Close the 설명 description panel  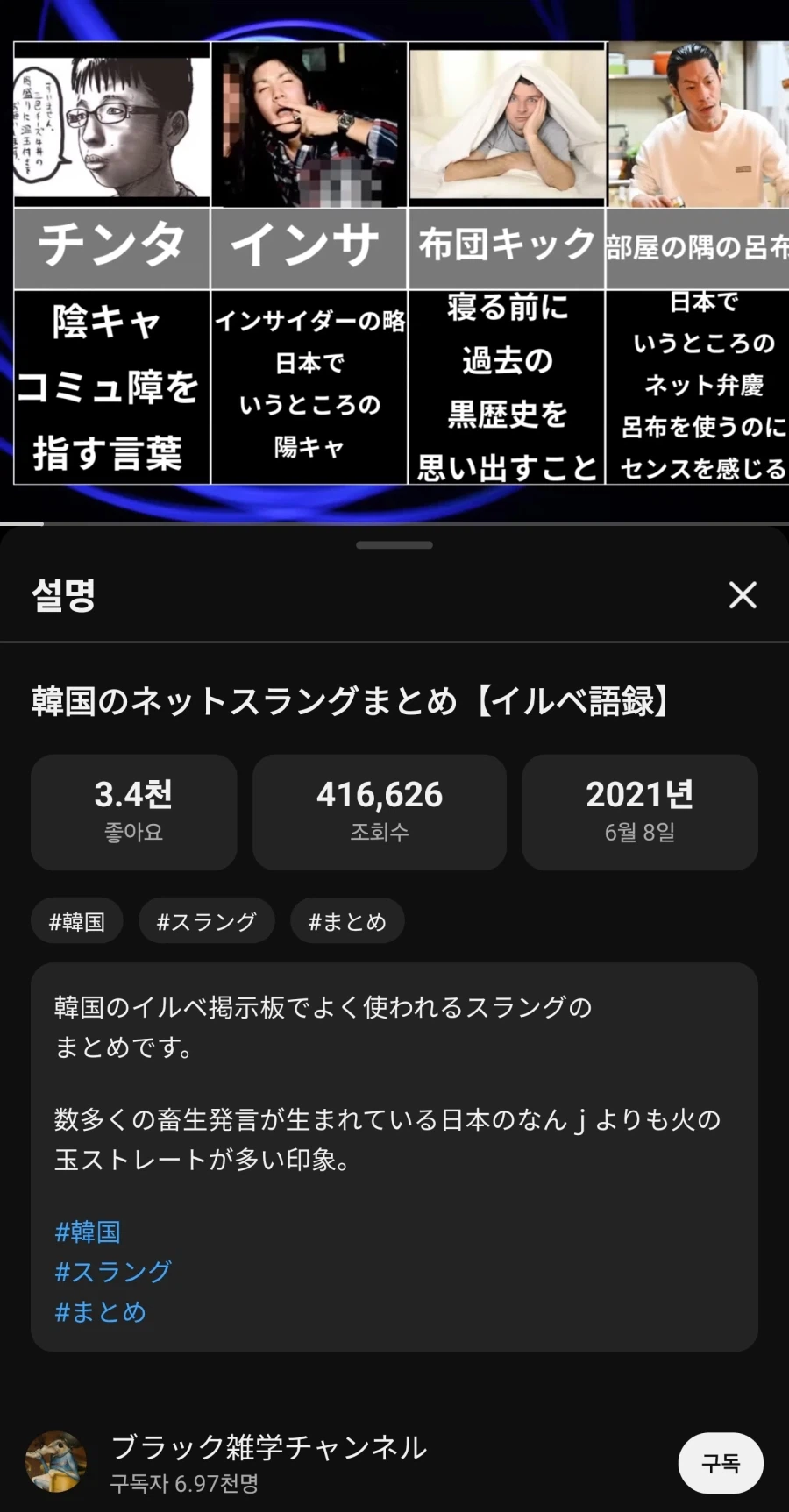[x=742, y=595]
